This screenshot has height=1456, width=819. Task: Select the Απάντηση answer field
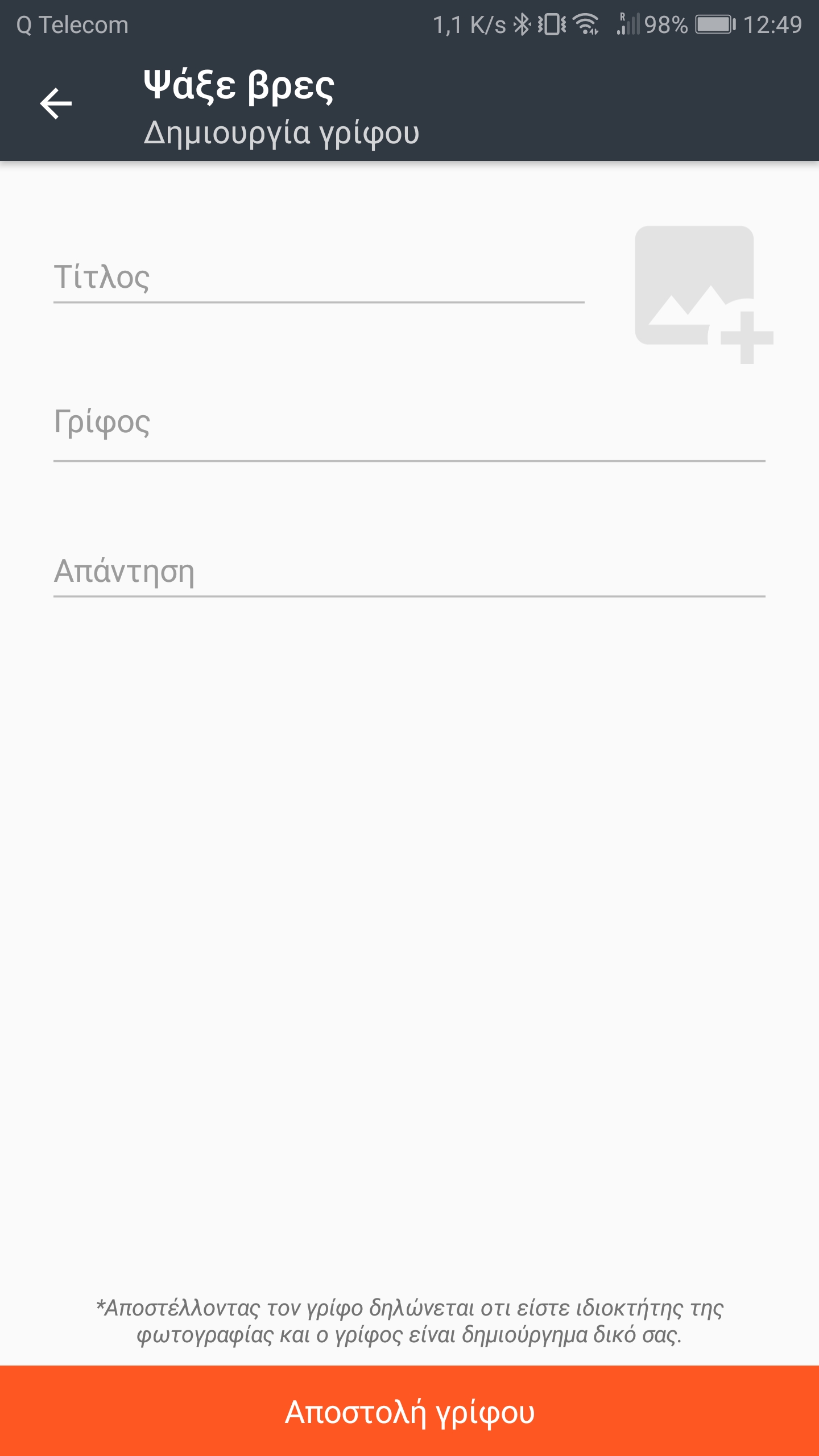409,572
